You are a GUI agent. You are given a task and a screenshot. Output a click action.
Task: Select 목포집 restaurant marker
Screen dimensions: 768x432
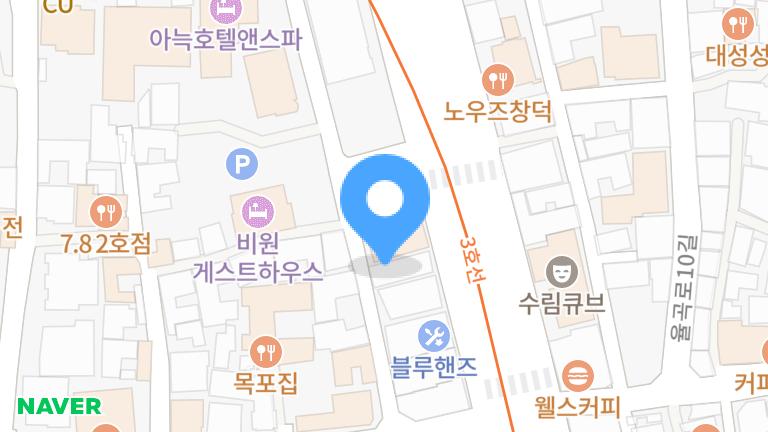(x=266, y=350)
